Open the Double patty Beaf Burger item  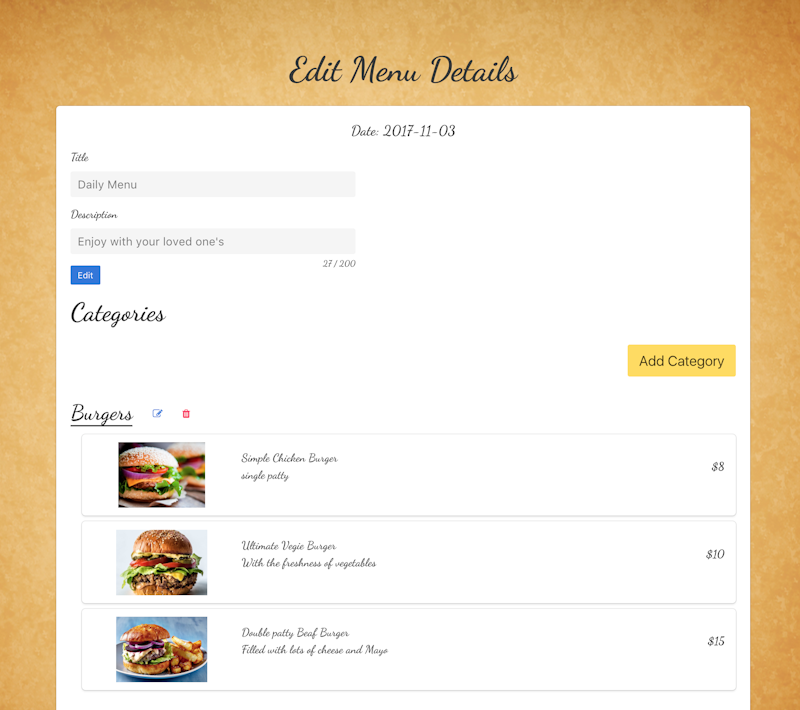[x=408, y=649]
